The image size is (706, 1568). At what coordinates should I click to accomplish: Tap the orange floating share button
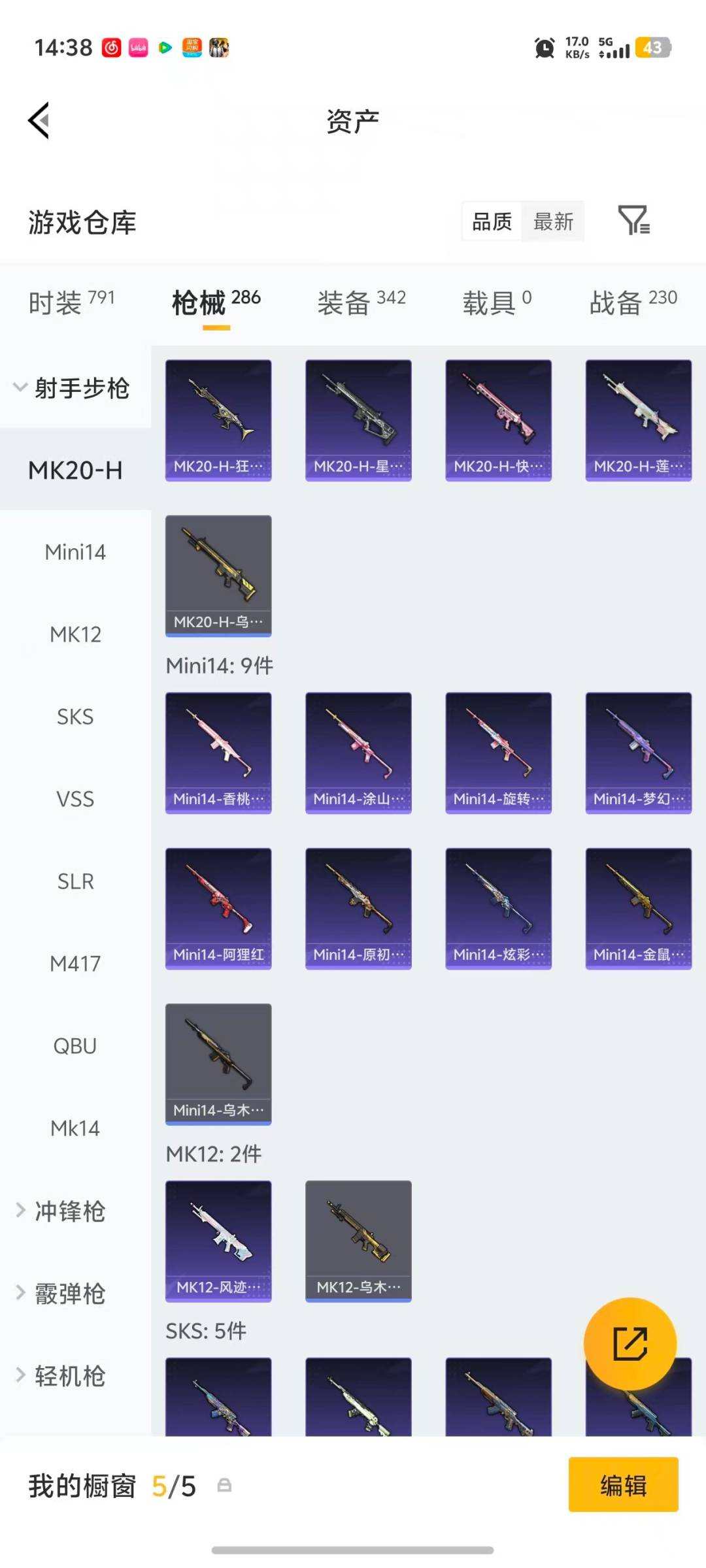630,1343
